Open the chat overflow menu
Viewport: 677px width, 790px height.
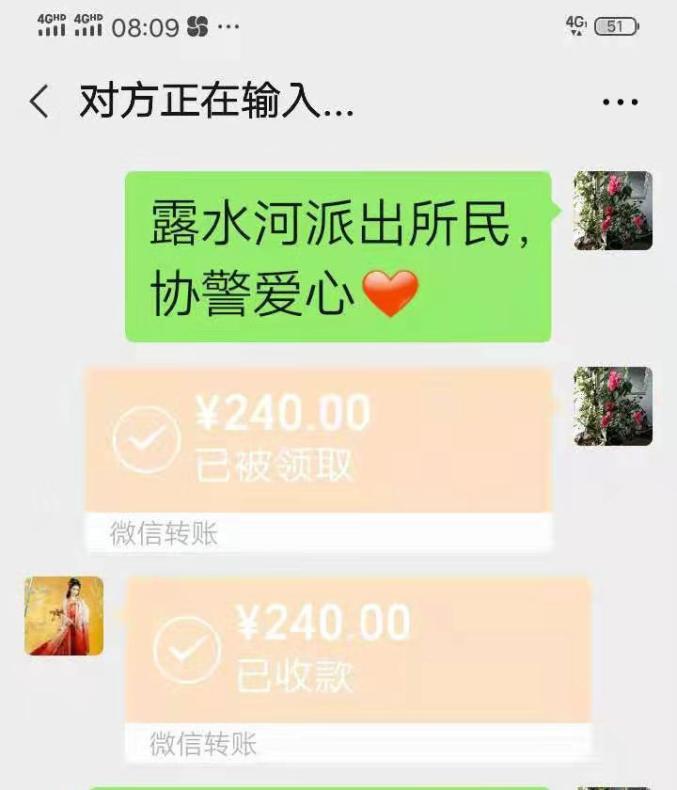(619, 102)
